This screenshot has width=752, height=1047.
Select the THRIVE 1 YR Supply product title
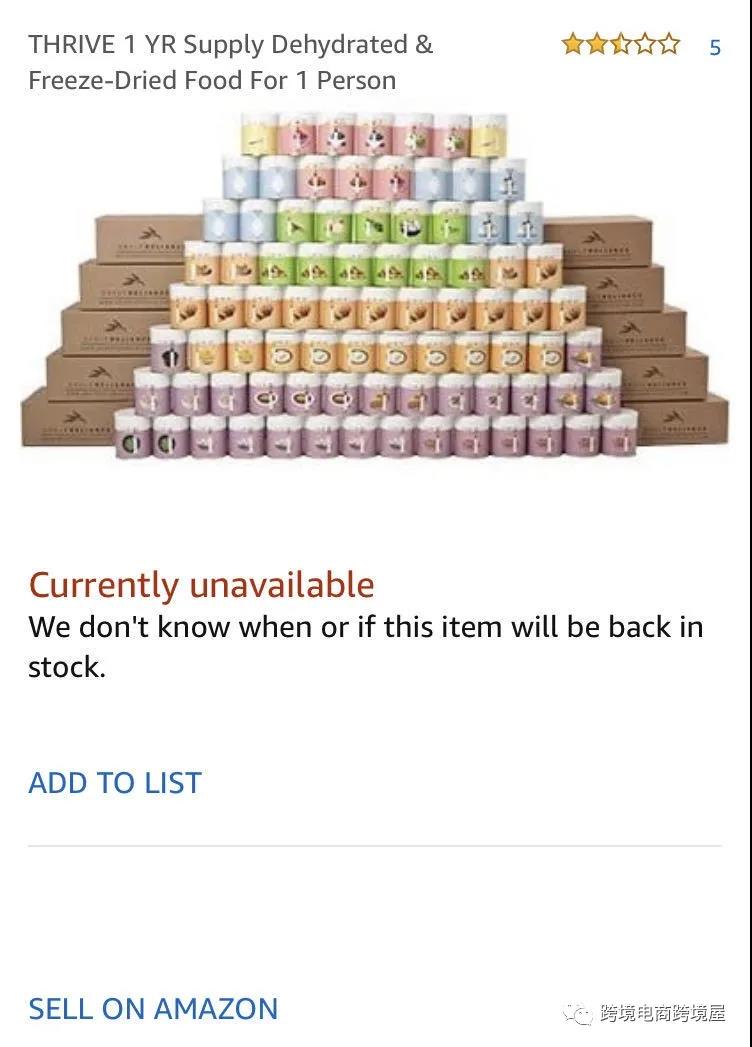(x=229, y=60)
